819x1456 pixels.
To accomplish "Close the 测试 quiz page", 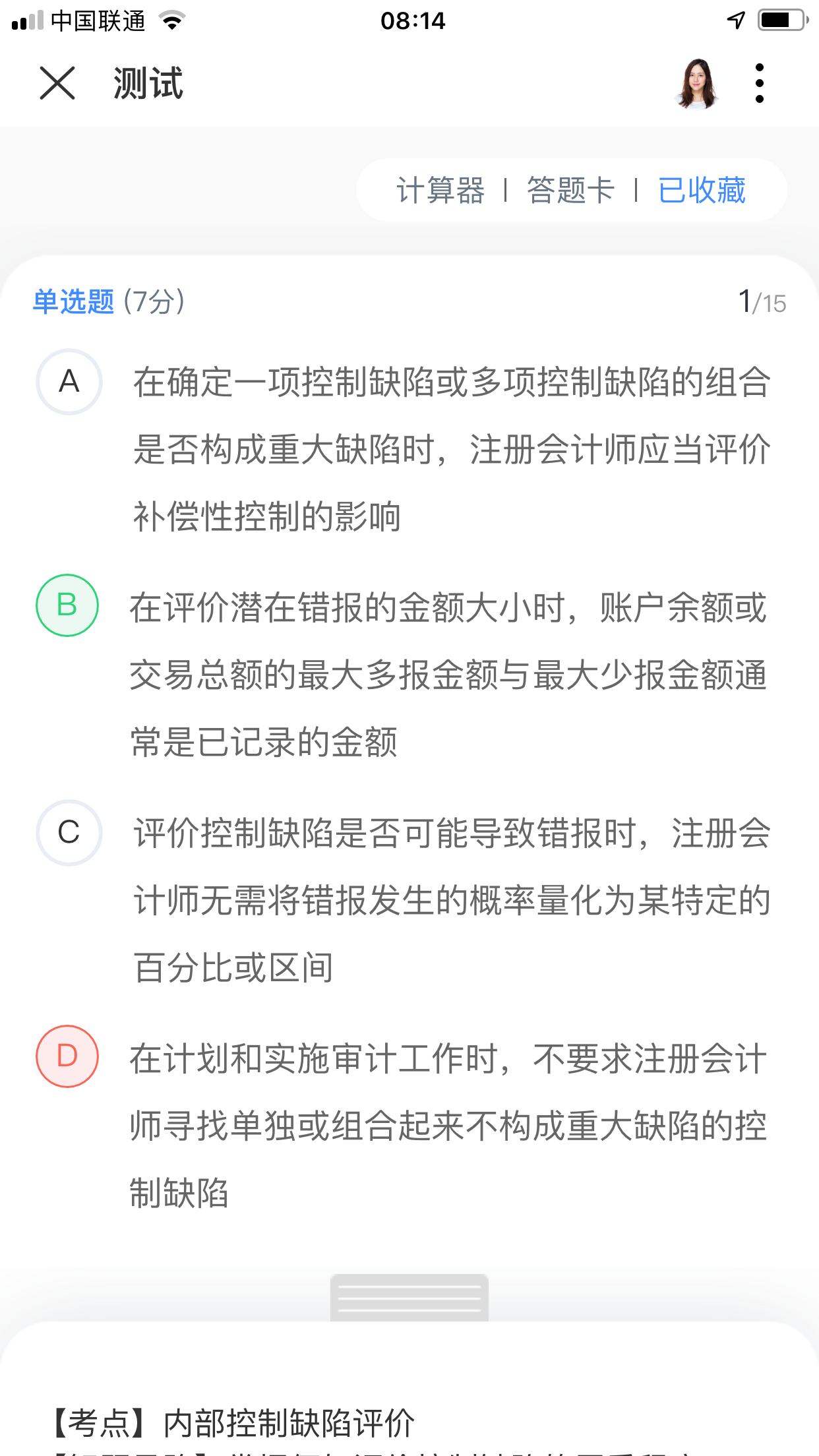I will pyautogui.click(x=57, y=83).
